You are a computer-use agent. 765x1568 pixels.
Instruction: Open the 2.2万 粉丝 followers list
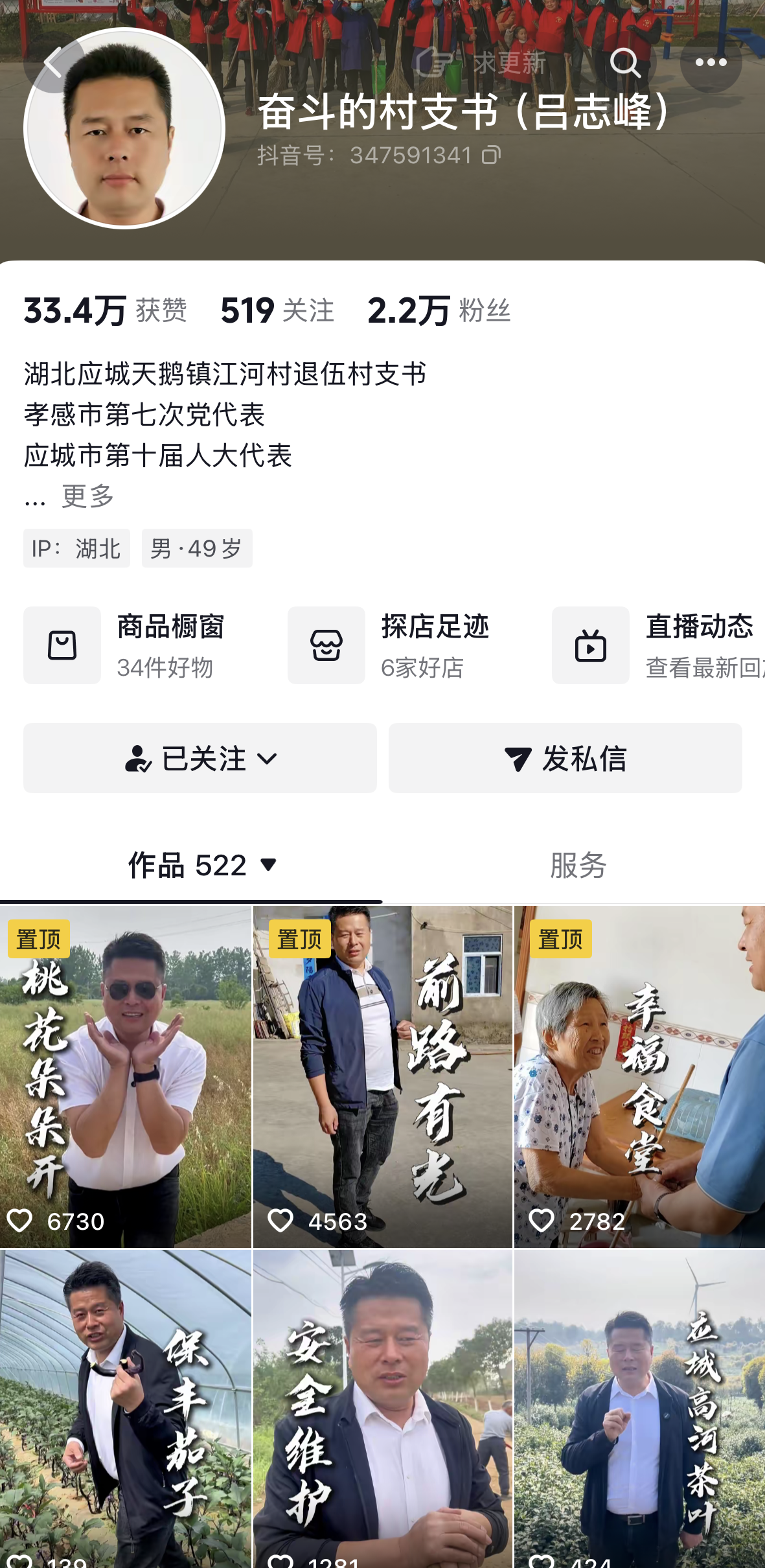tap(439, 310)
